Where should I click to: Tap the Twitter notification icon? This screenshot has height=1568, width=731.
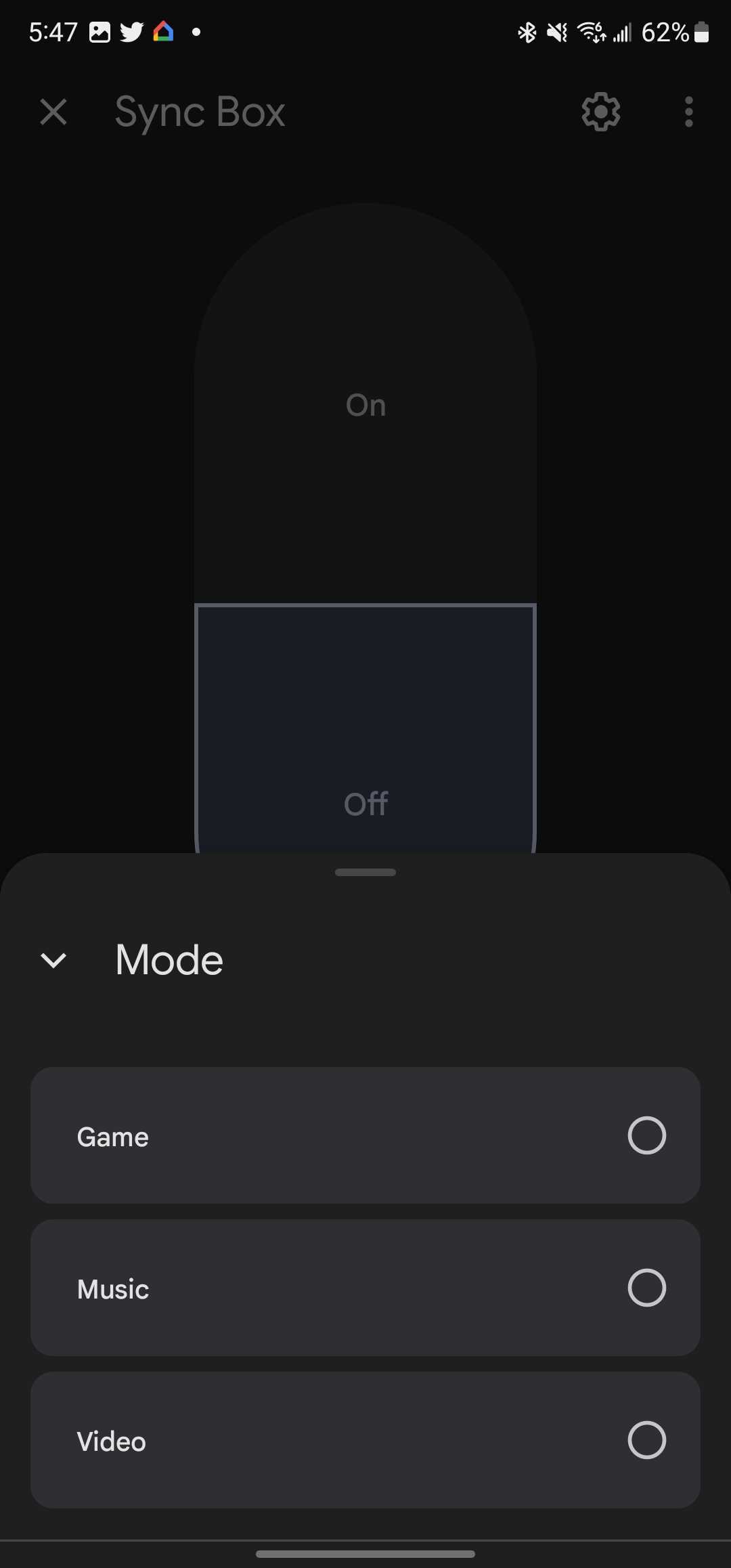coord(133,31)
